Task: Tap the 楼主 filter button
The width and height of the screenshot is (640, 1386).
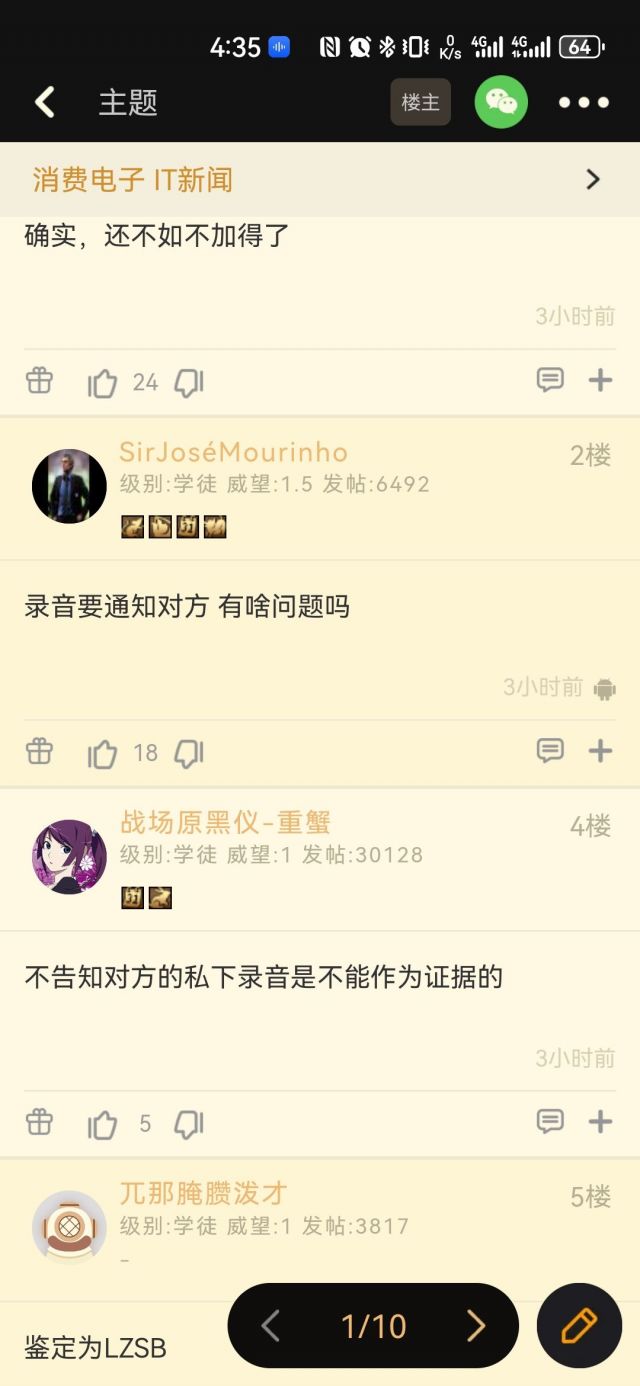Action: 420,102
